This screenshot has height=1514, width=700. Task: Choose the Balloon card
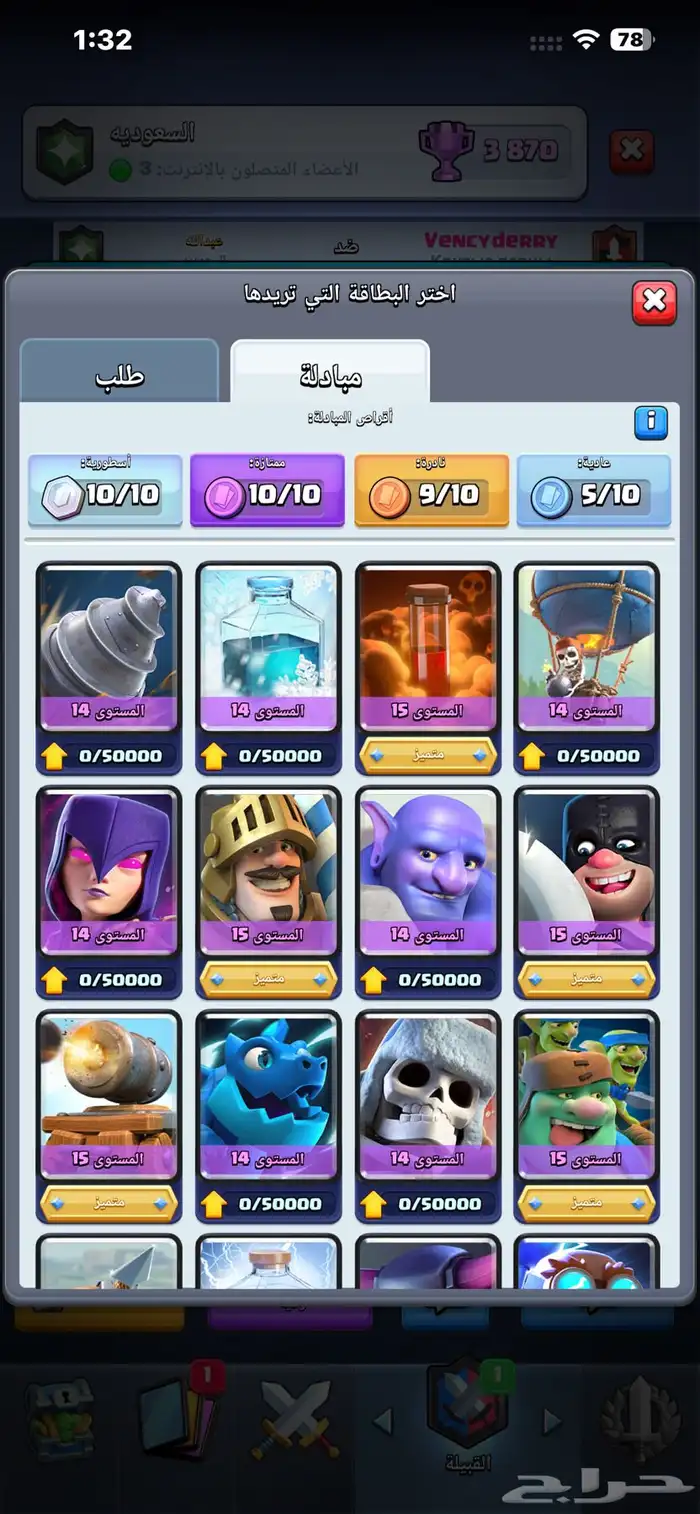587,668
